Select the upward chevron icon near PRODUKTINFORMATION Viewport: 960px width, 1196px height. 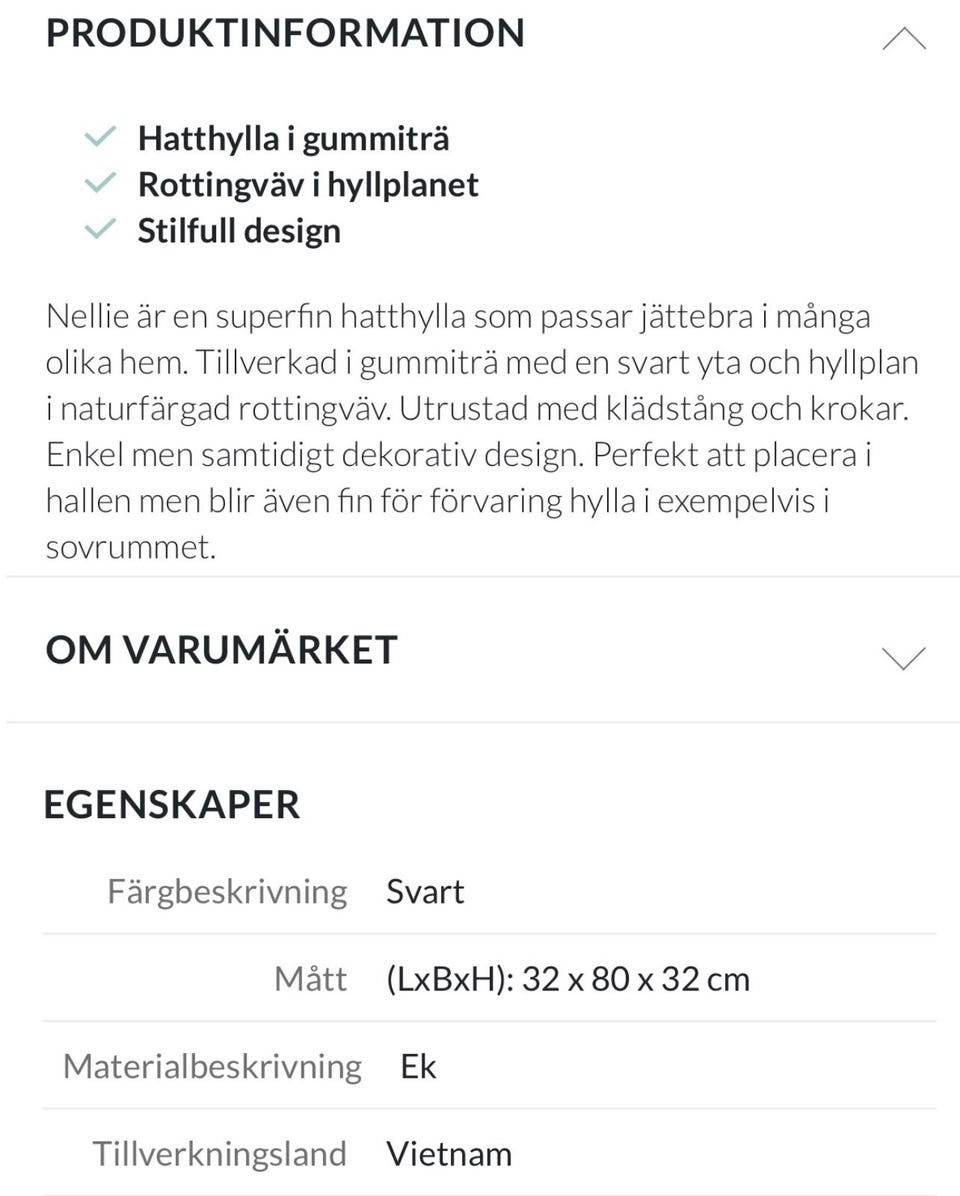click(903, 38)
